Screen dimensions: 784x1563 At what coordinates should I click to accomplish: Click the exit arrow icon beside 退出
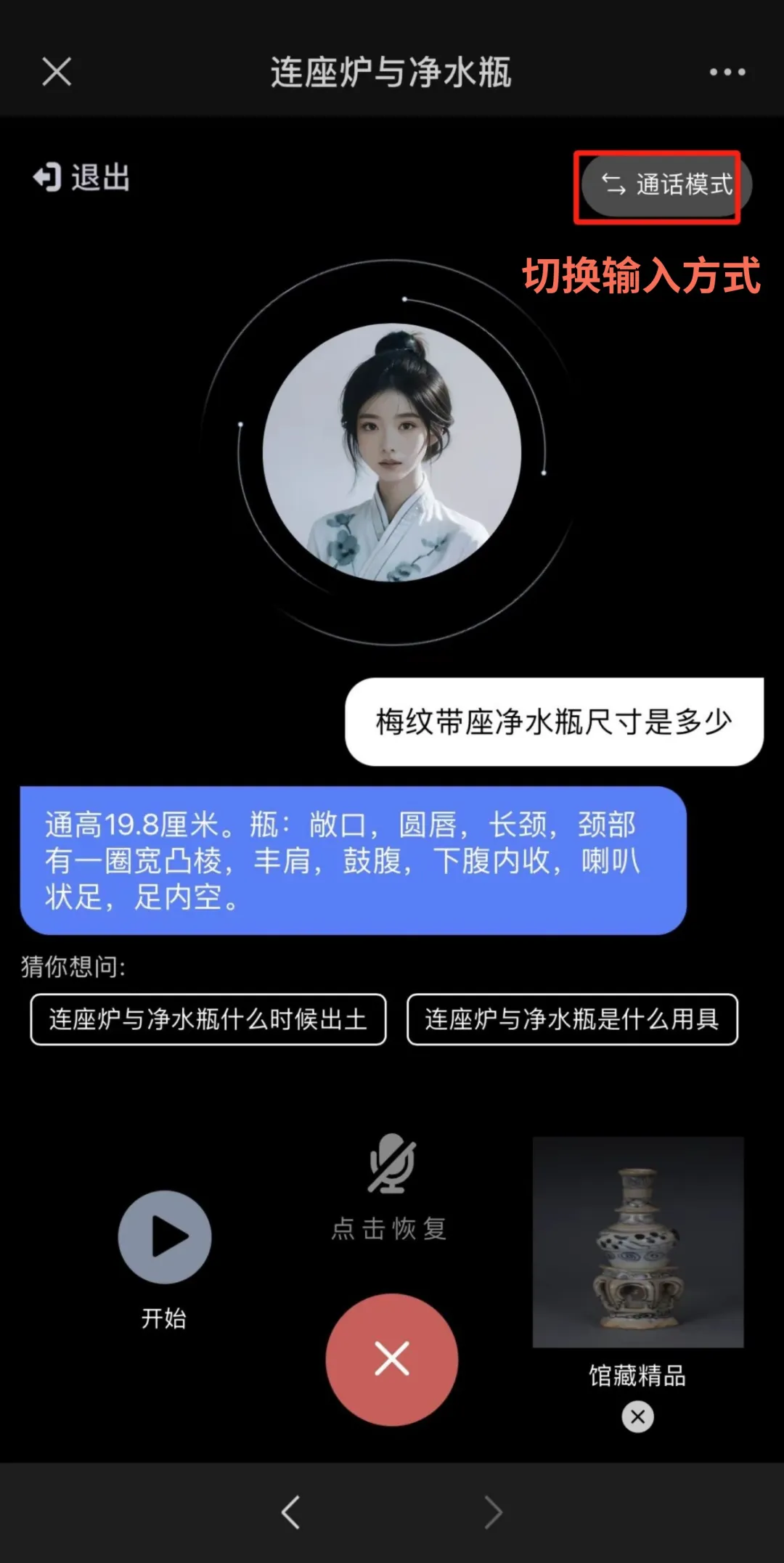(46, 178)
